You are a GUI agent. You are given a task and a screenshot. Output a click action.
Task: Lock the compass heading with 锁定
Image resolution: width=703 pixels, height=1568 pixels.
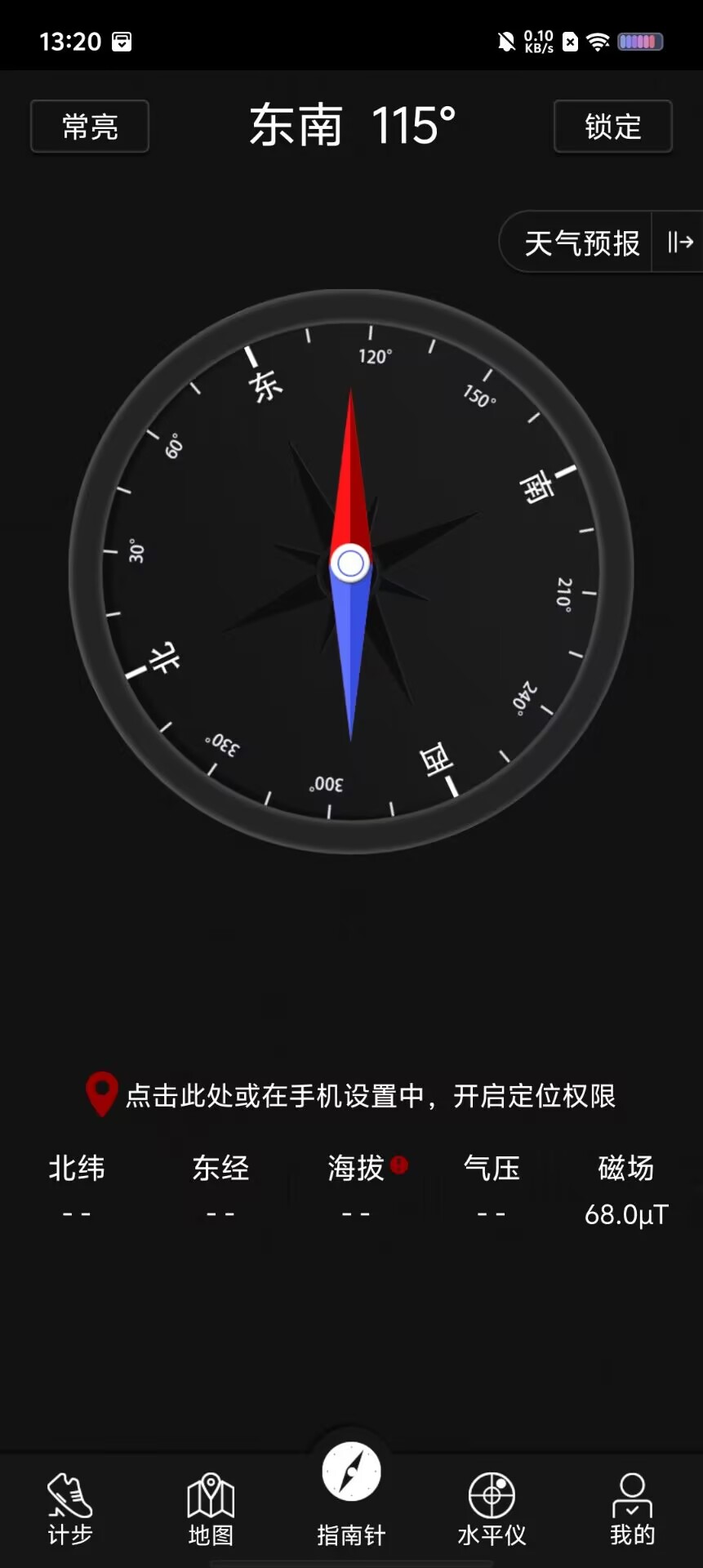click(x=612, y=127)
